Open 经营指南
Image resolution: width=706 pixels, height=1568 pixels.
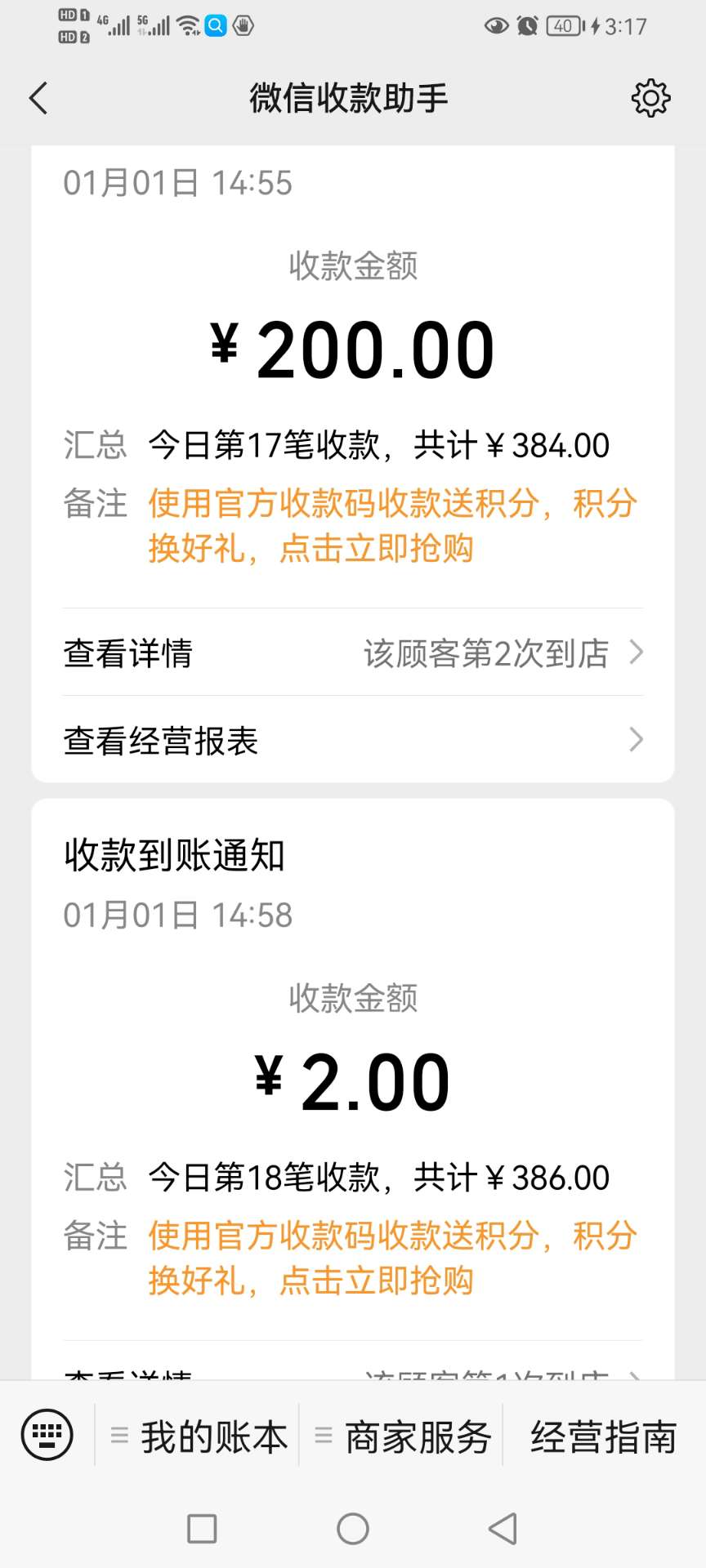pyautogui.click(x=604, y=1437)
